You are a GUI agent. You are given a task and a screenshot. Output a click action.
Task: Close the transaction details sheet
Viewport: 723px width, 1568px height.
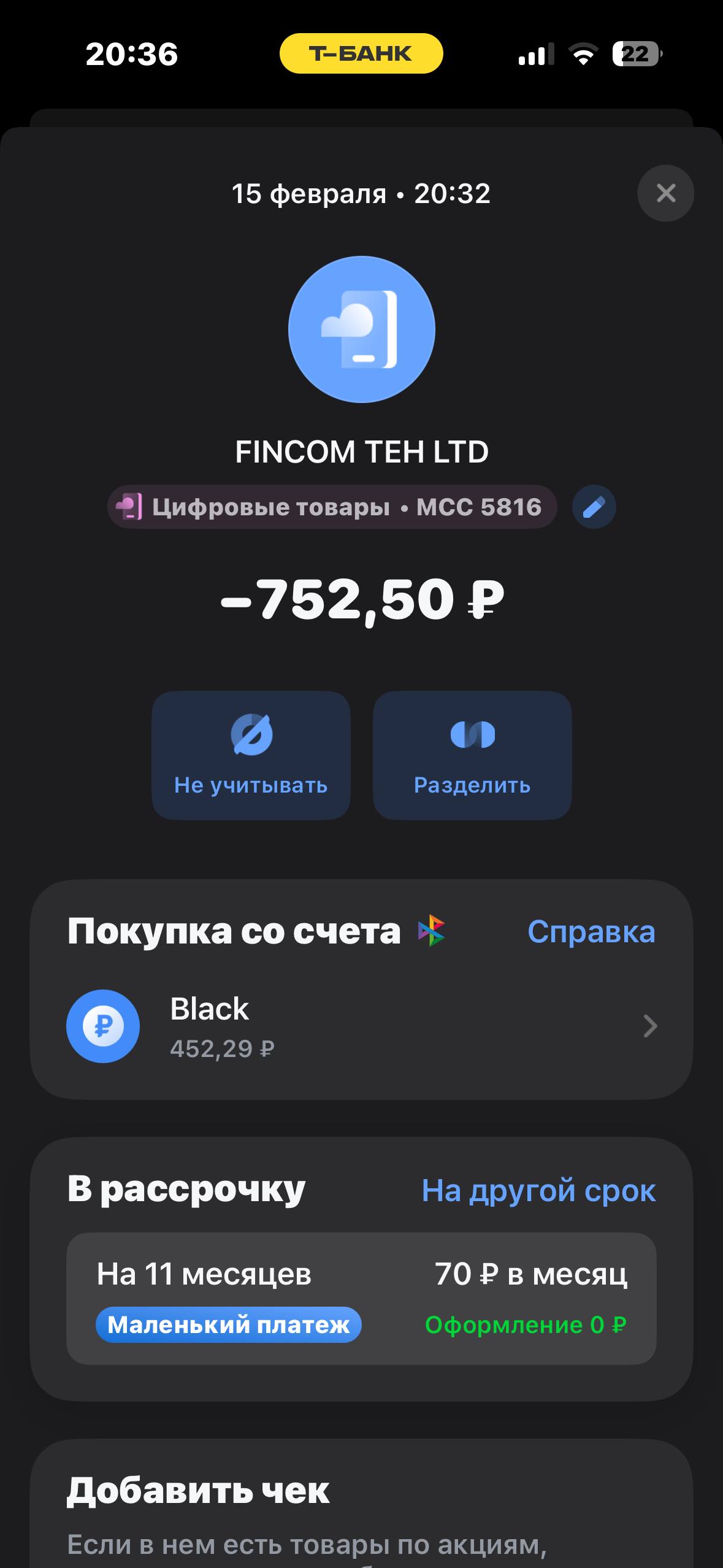(665, 193)
